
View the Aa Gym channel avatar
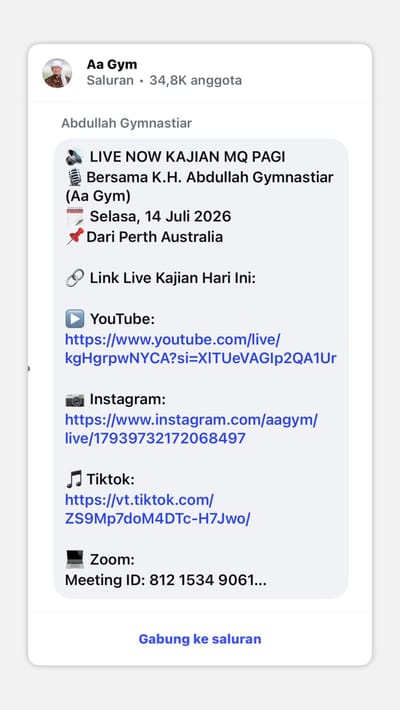coord(57,73)
